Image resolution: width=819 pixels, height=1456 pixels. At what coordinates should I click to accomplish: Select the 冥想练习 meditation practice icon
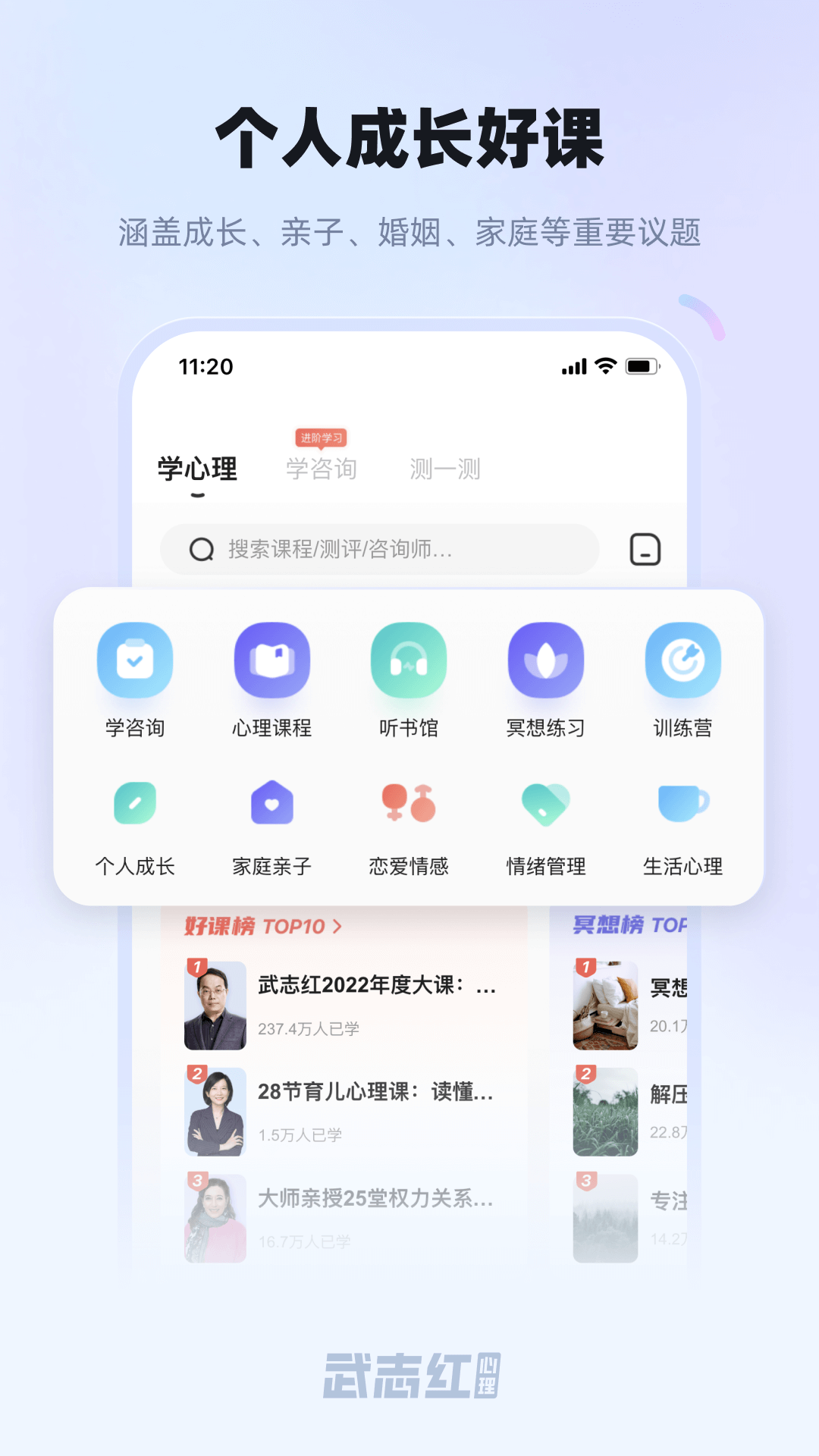tap(547, 660)
